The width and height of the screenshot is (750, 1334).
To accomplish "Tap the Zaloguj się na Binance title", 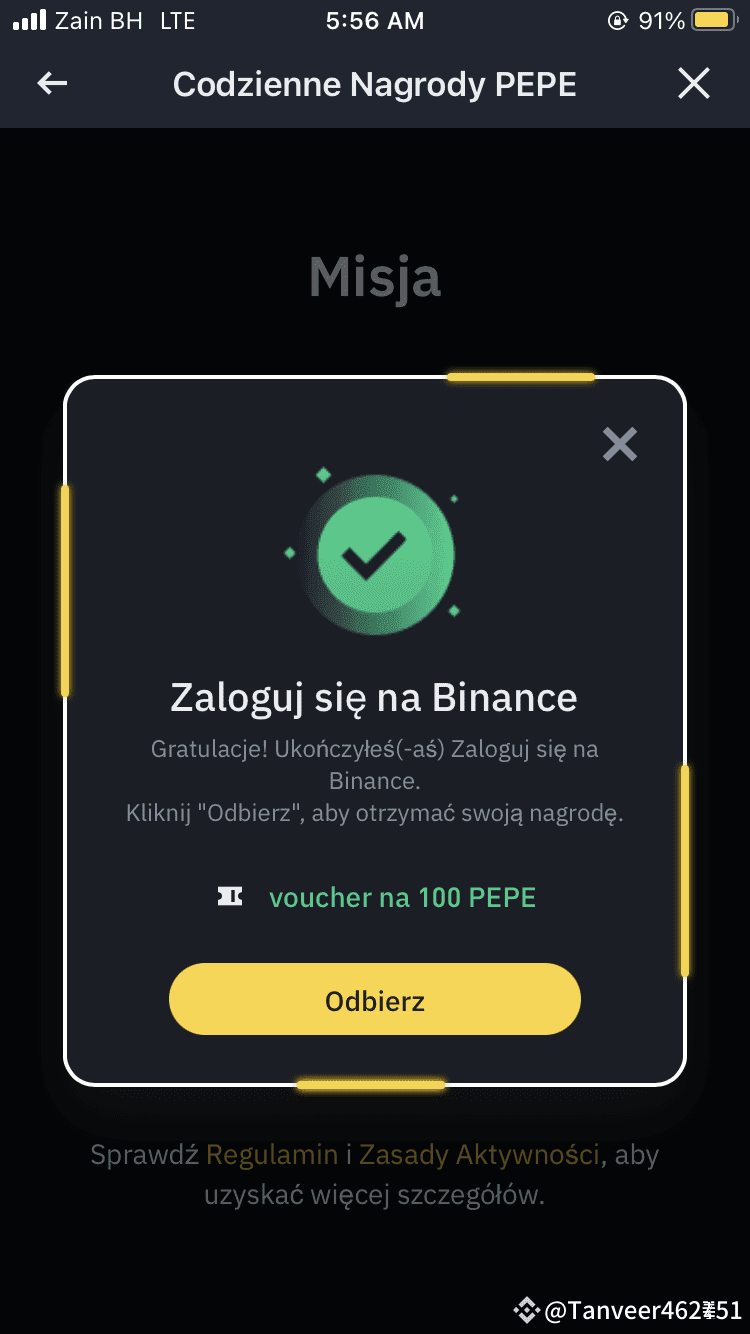I will coord(375,696).
